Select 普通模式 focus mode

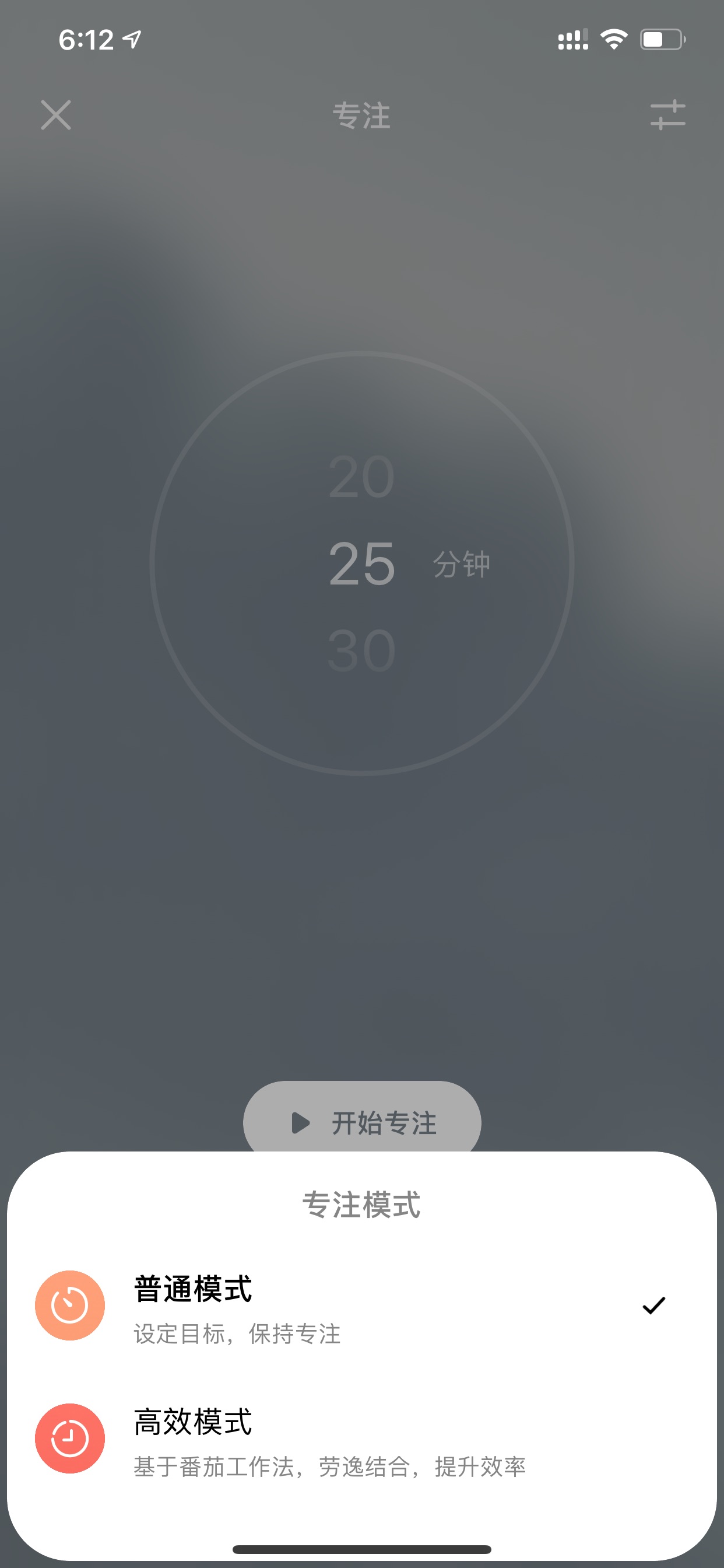coord(361,1305)
